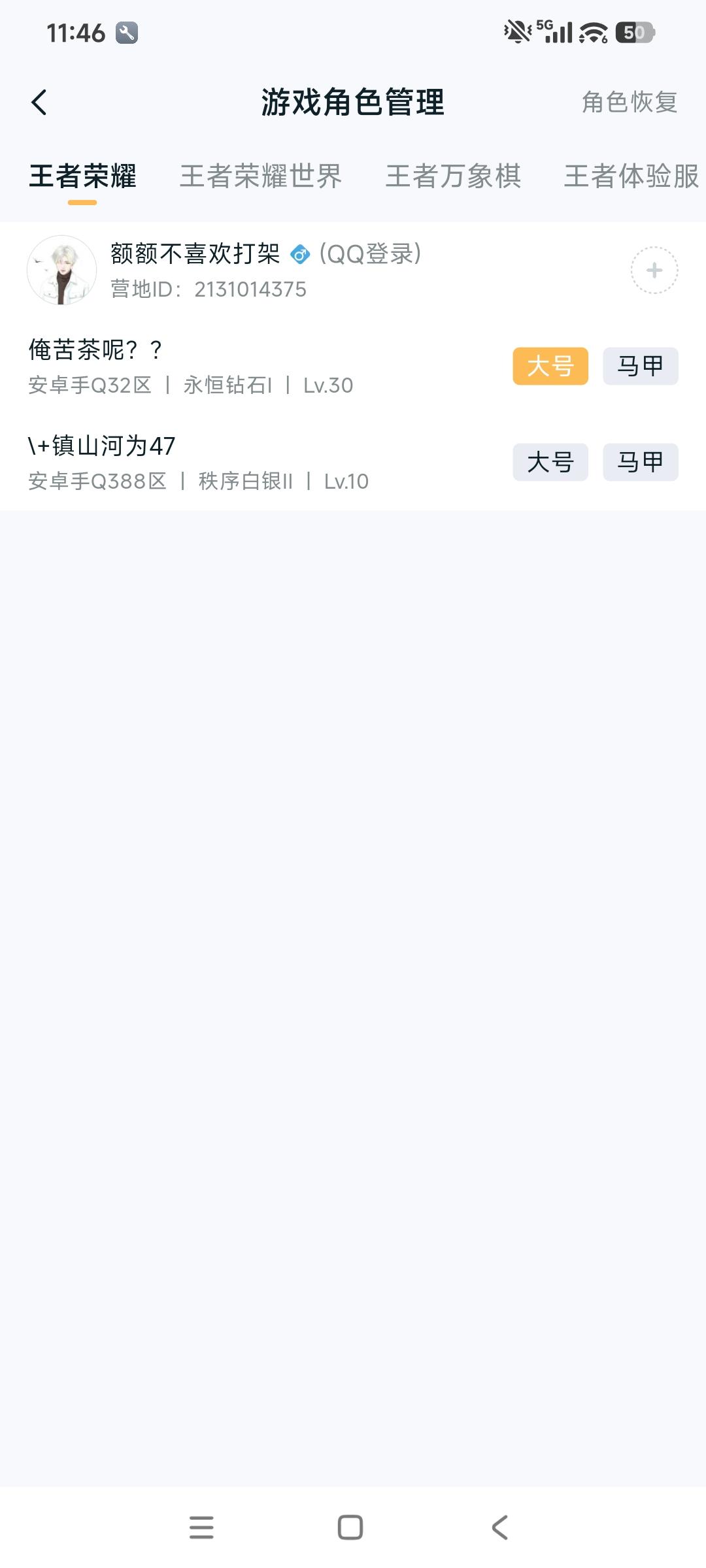Set \+镇山河为47 as 大号
Image resolution: width=706 pixels, height=1568 pixels.
550,462
